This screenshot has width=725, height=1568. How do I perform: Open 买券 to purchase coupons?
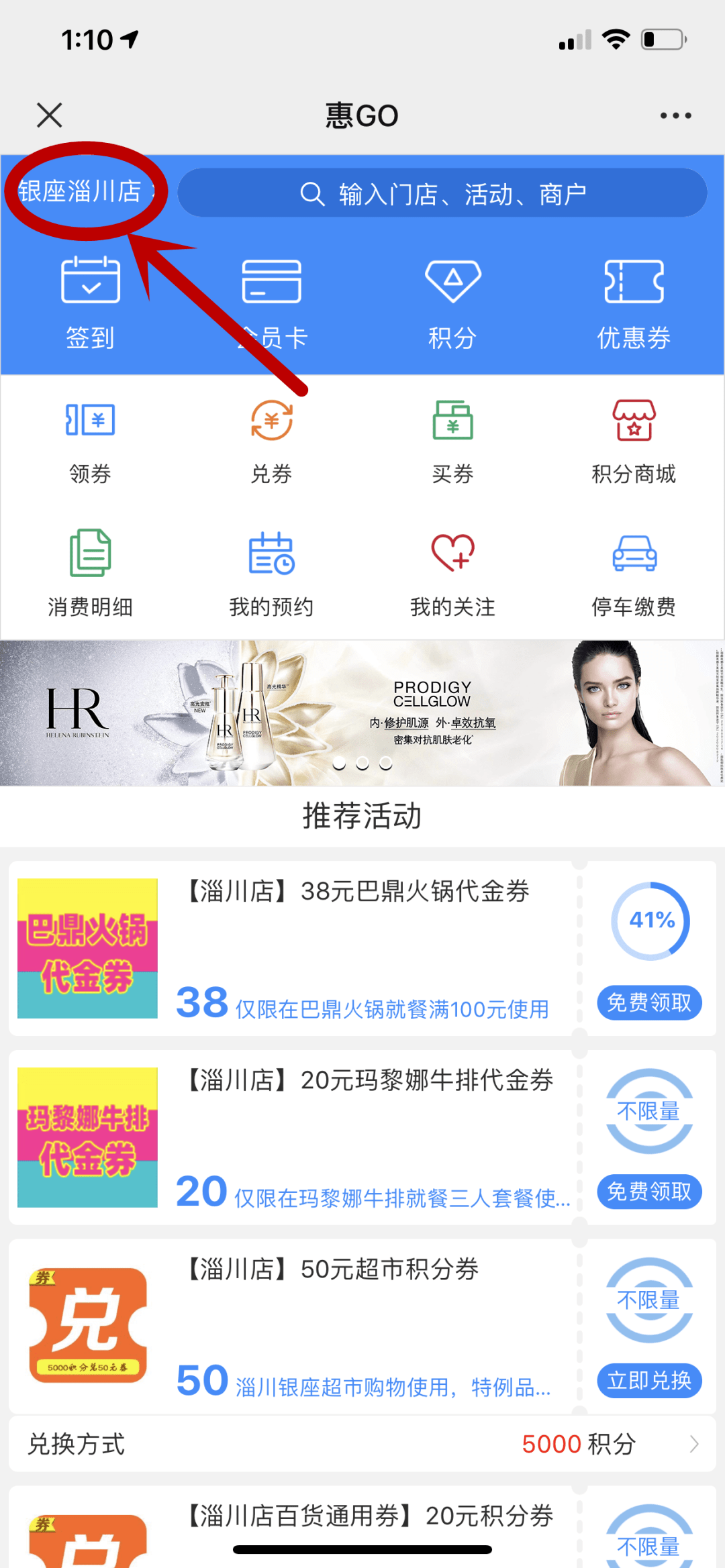point(453,439)
